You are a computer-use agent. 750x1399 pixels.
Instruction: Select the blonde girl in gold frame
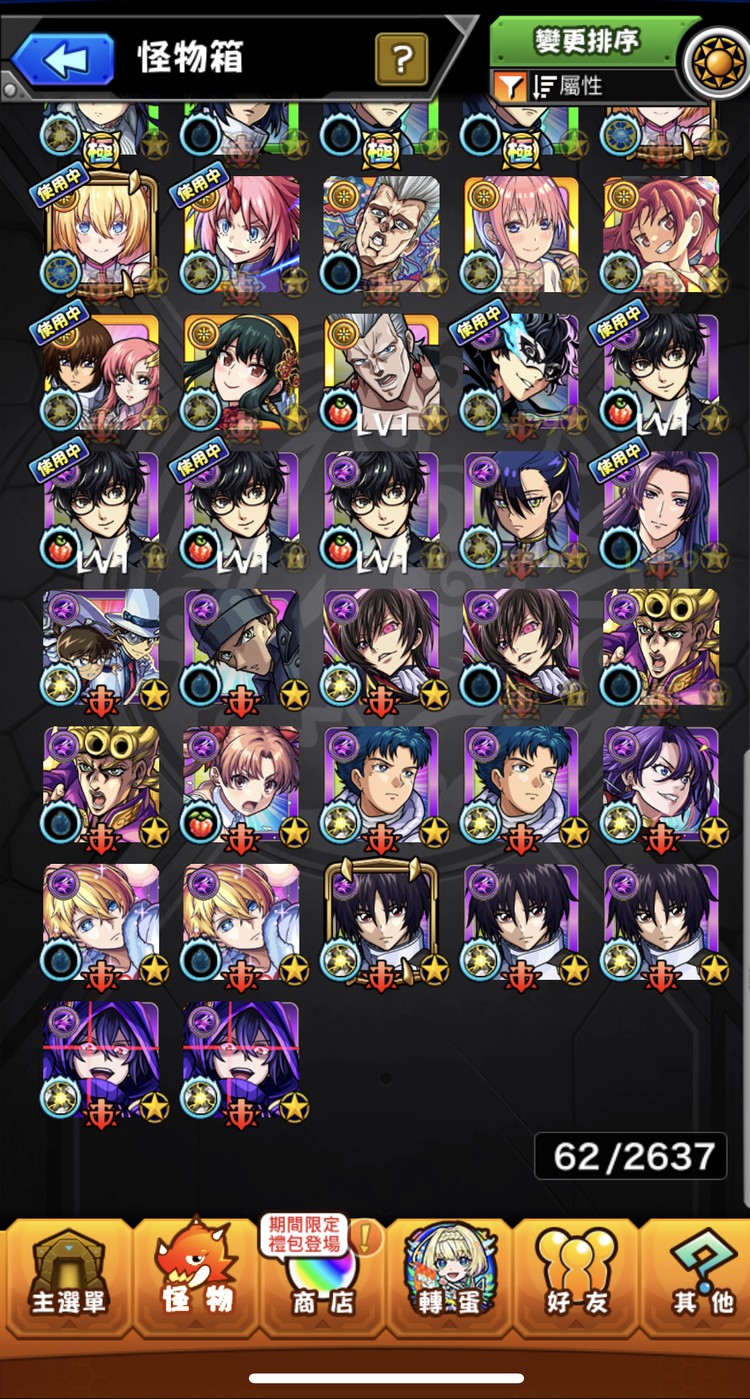click(x=101, y=235)
